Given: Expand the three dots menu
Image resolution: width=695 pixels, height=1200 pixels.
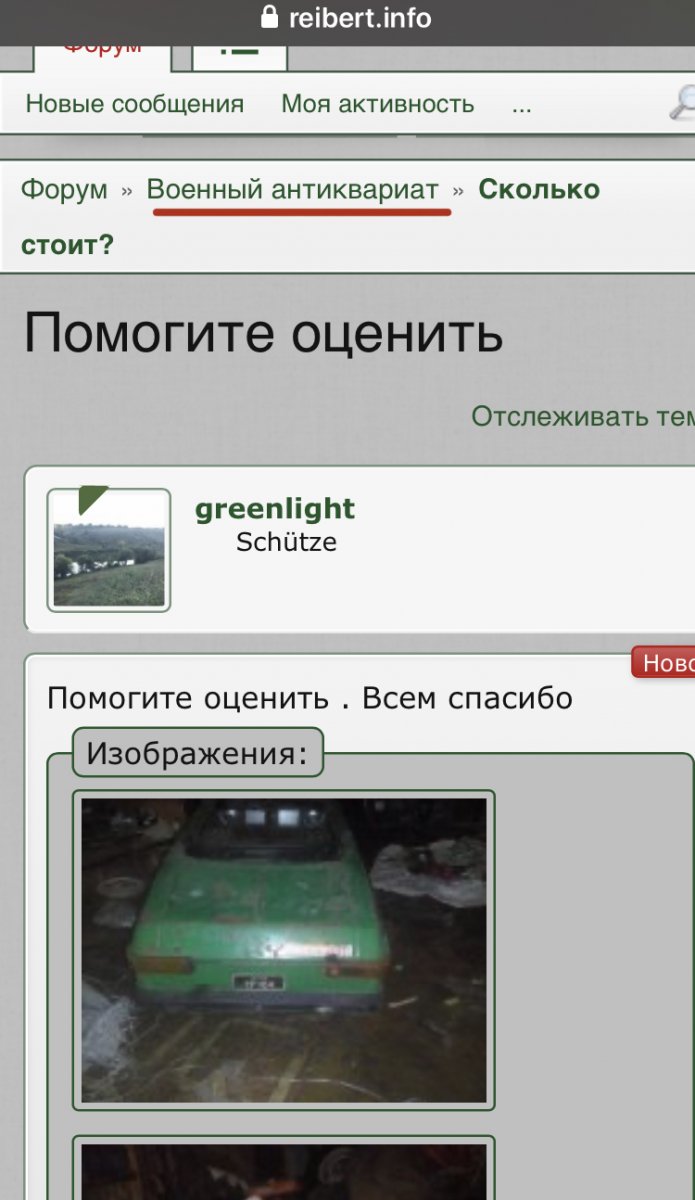Looking at the screenshot, I should tap(521, 104).
